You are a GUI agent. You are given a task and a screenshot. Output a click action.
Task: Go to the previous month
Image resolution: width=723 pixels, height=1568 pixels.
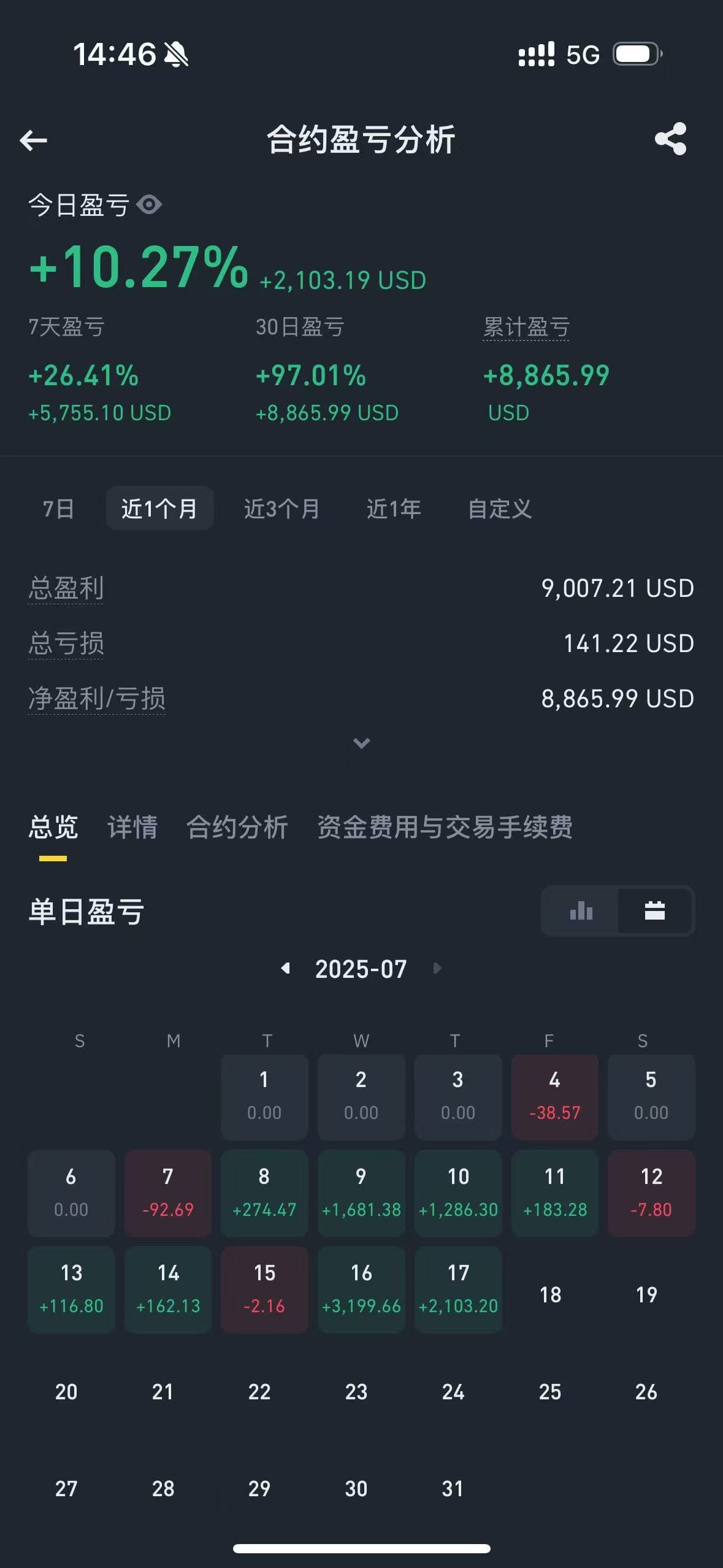click(x=285, y=969)
